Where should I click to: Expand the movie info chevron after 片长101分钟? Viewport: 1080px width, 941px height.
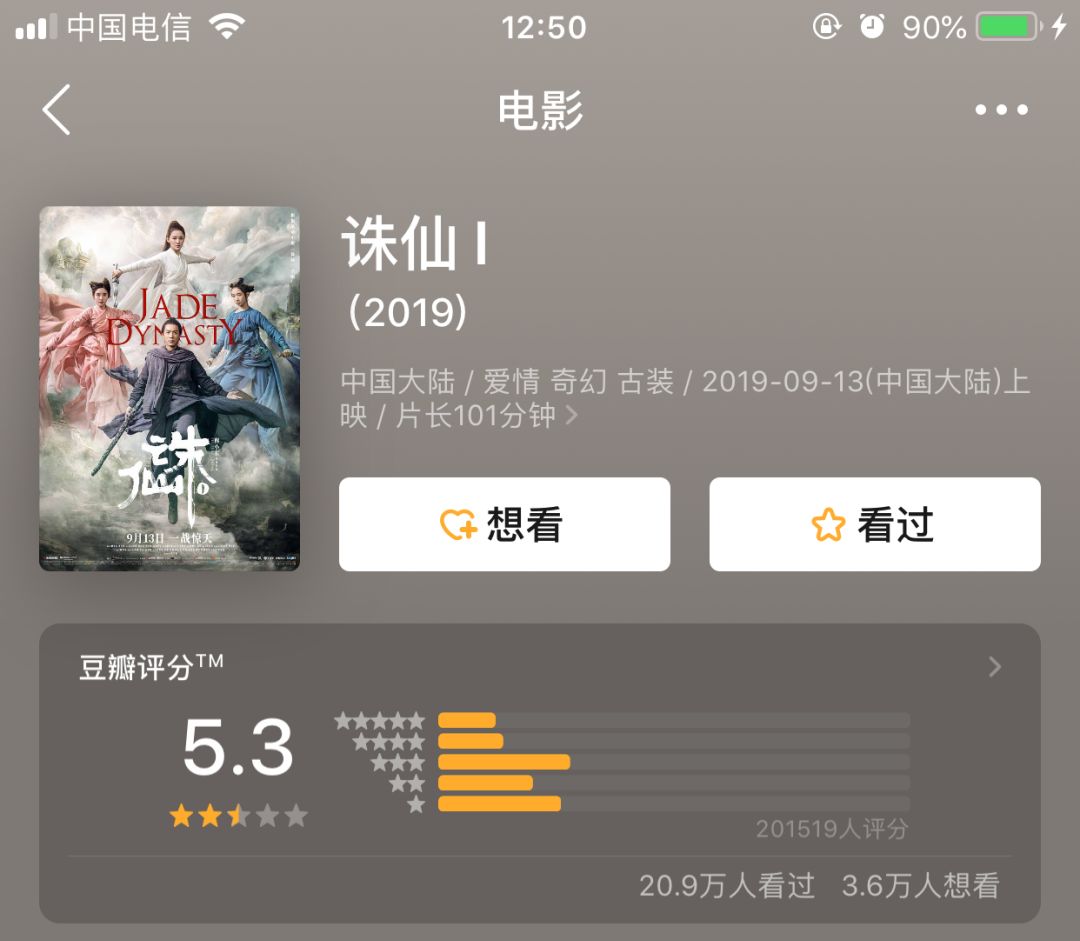(x=572, y=415)
